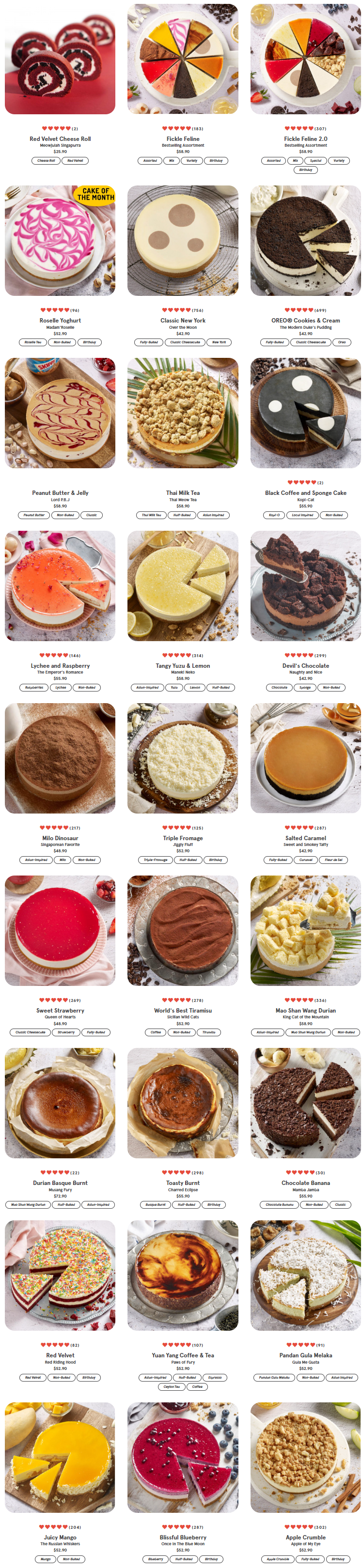Screen dimensions: 362x1568
Task: View the Salted Caramel cheesecake
Action: pyautogui.click(x=305, y=758)
